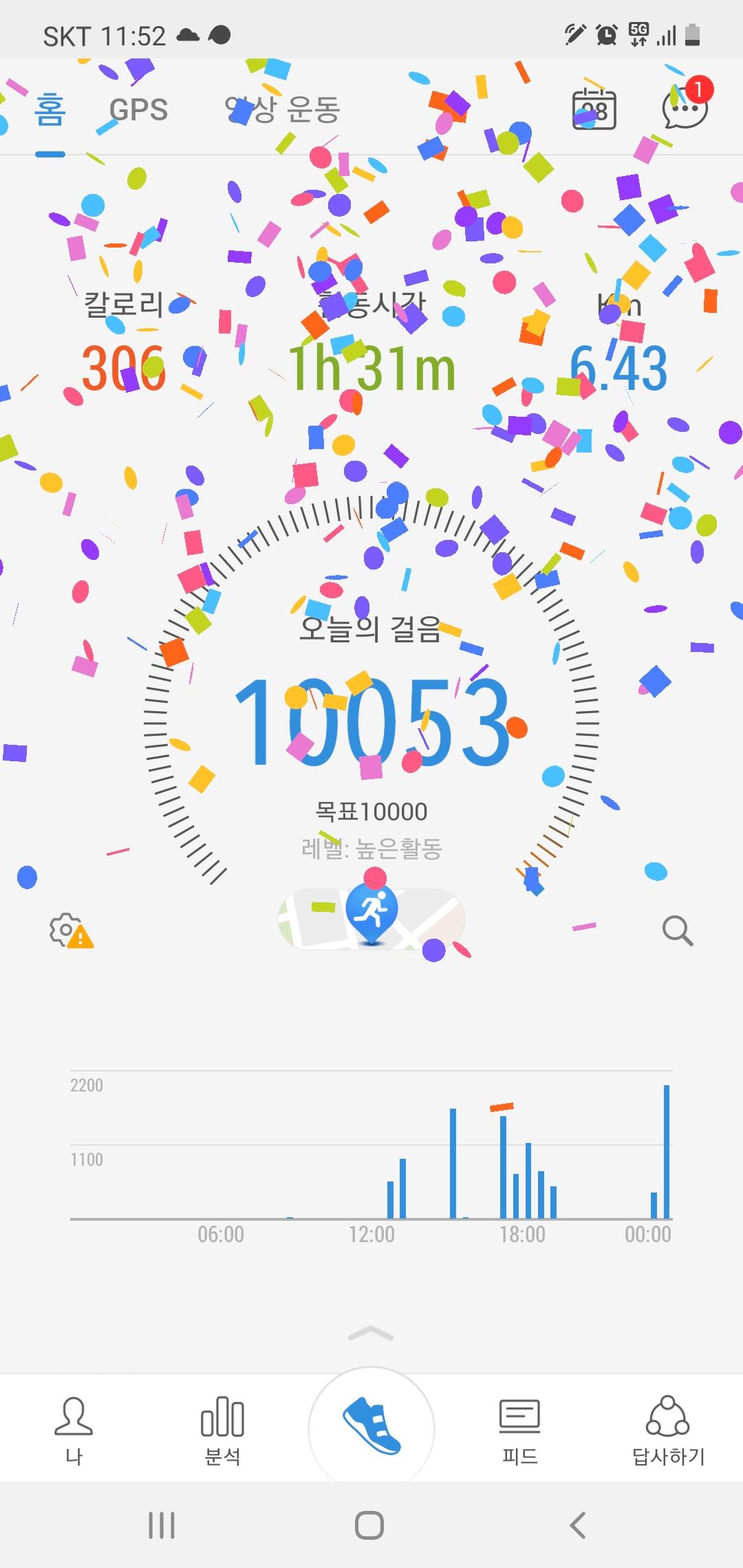Open the calendar icon
Image resolution: width=743 pixels, height=1568 pixels.
[x=594, y=109]
